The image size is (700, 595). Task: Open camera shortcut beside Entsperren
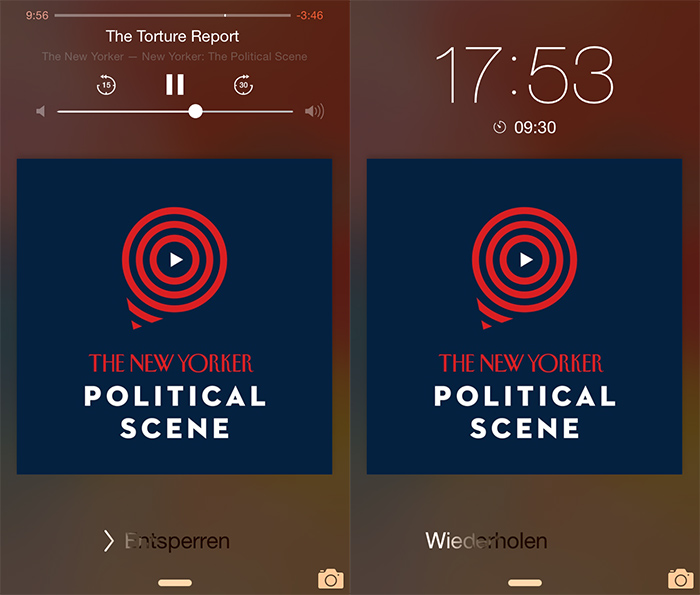330,578
